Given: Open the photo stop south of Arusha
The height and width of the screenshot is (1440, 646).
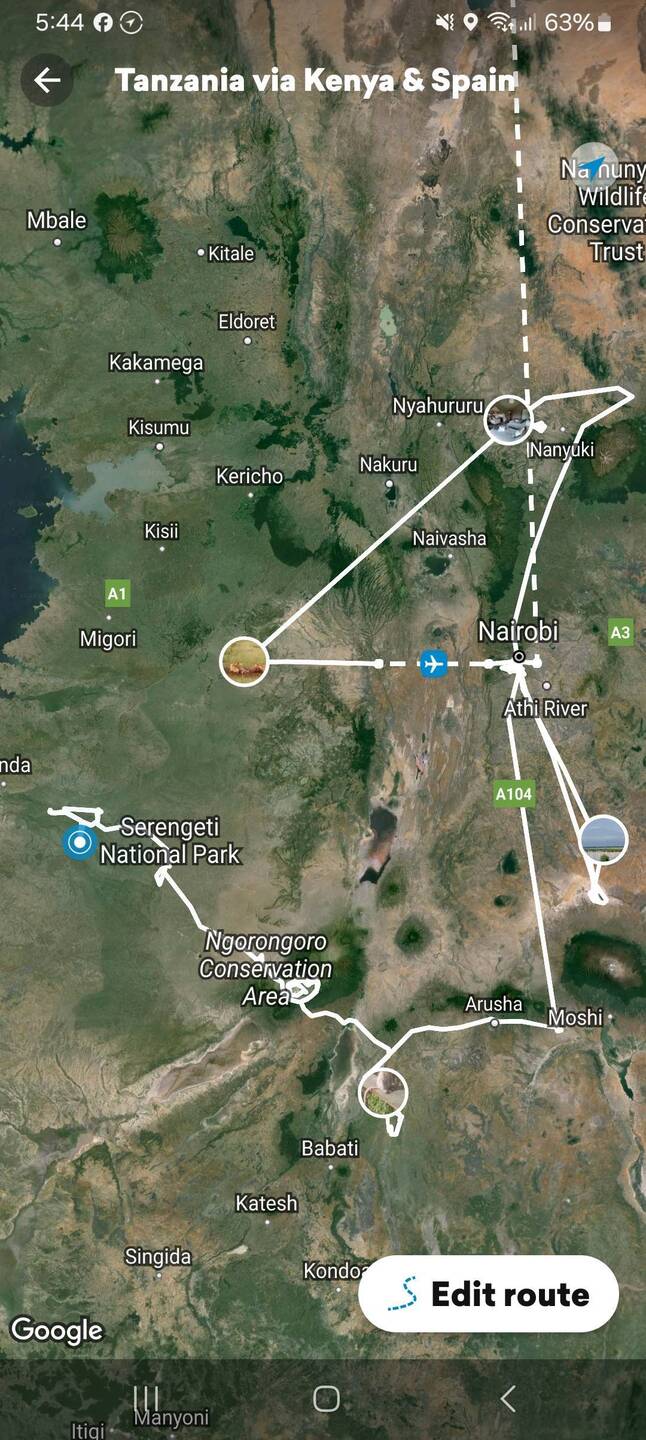Looking at the screenshot, I should click(x=383, y=1091).
